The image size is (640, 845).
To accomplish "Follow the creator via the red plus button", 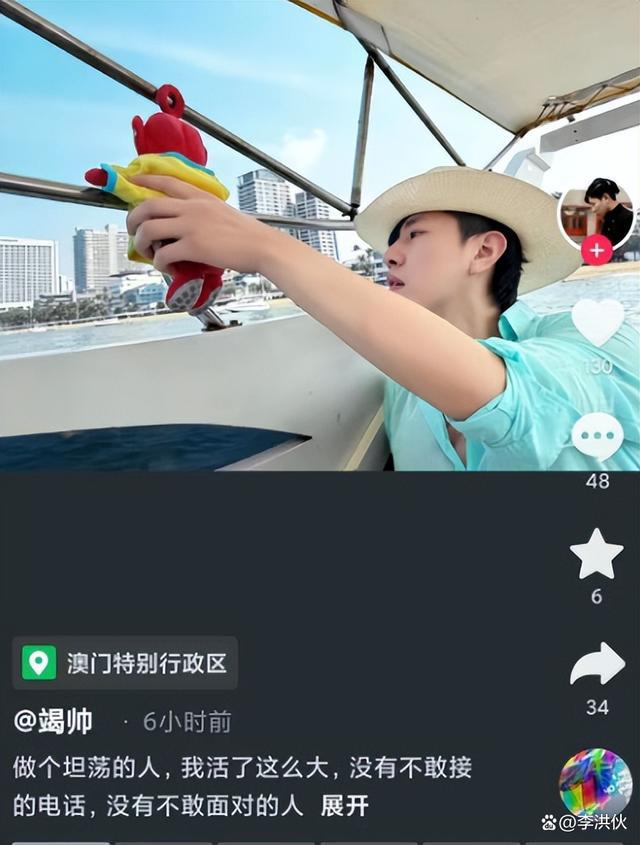I will (x=597, y=250).
